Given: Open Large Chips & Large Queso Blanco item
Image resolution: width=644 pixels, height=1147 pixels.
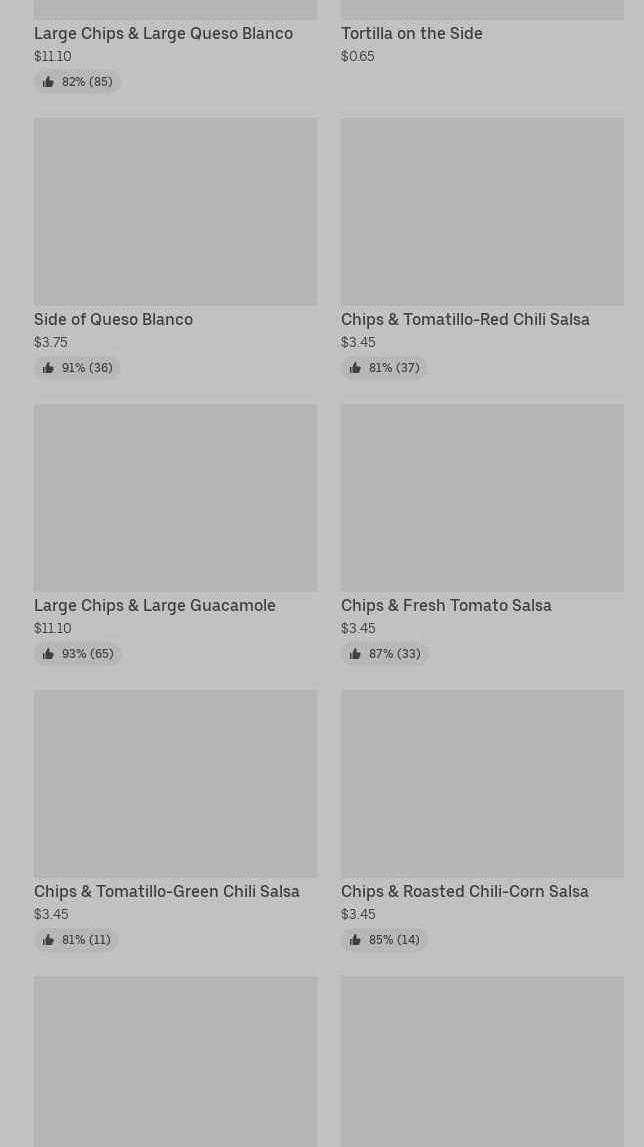Looking at the screenshot, I should click(163, 34).
